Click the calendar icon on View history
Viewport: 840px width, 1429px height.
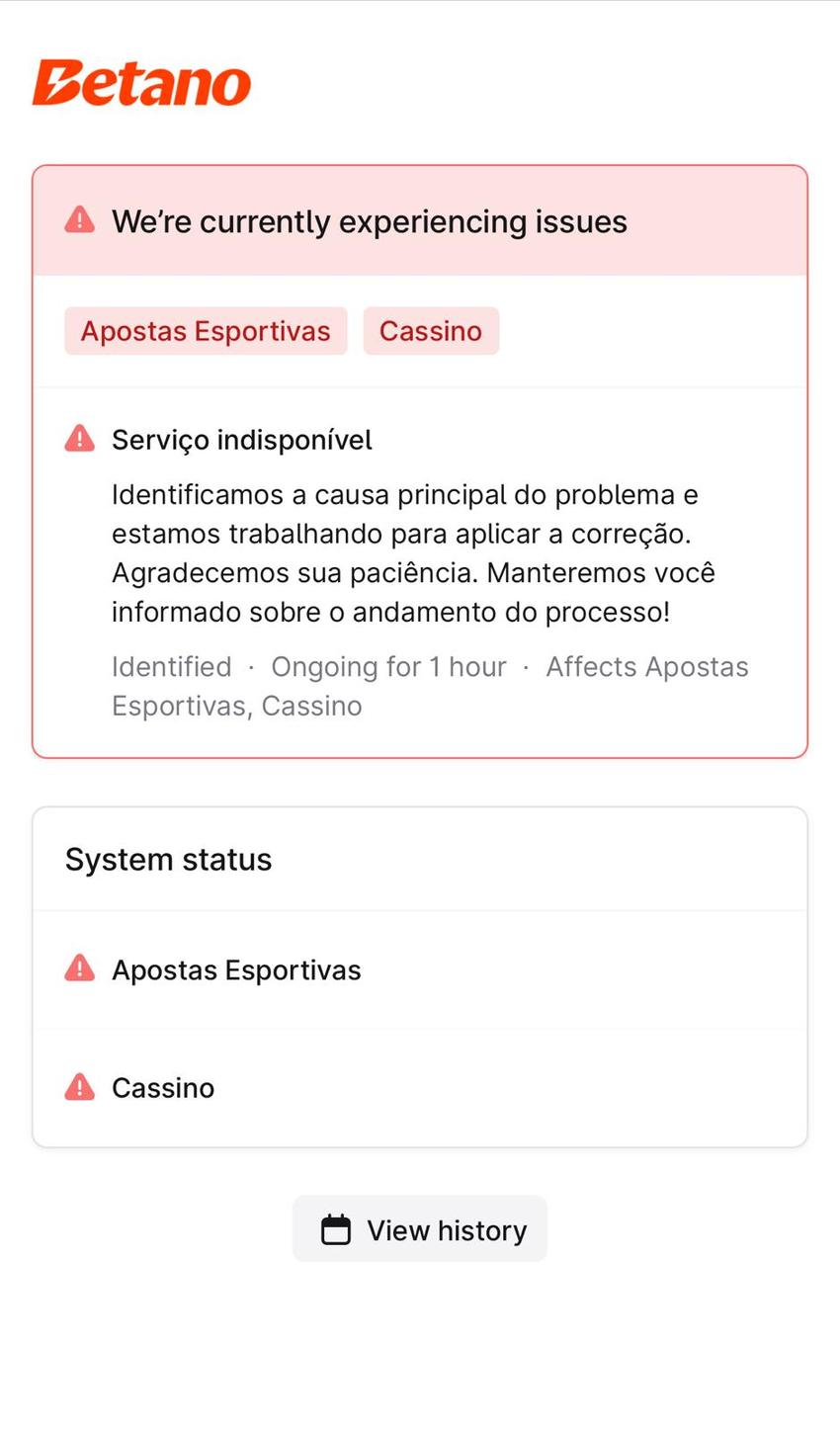(335, 1228)
